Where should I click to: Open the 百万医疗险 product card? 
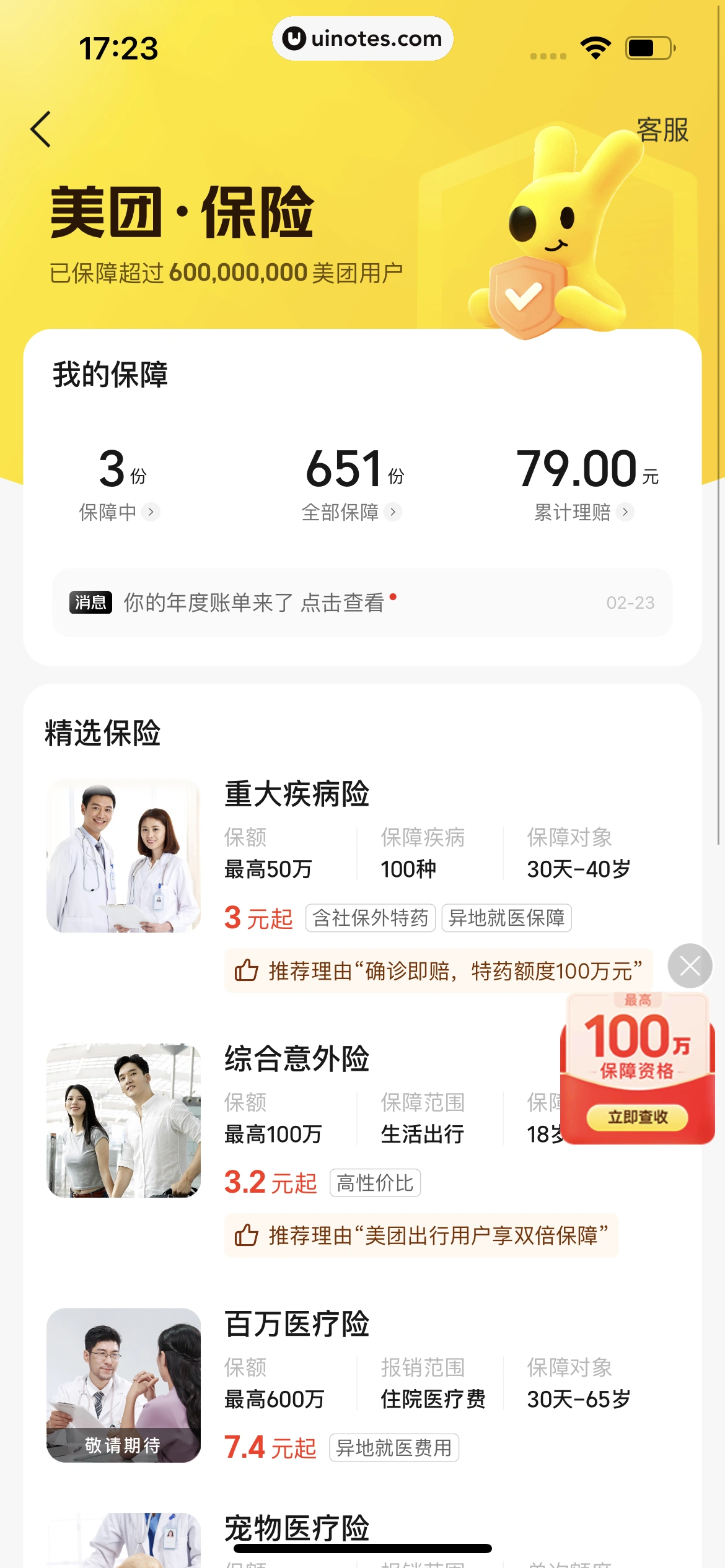pos(295,1323)
